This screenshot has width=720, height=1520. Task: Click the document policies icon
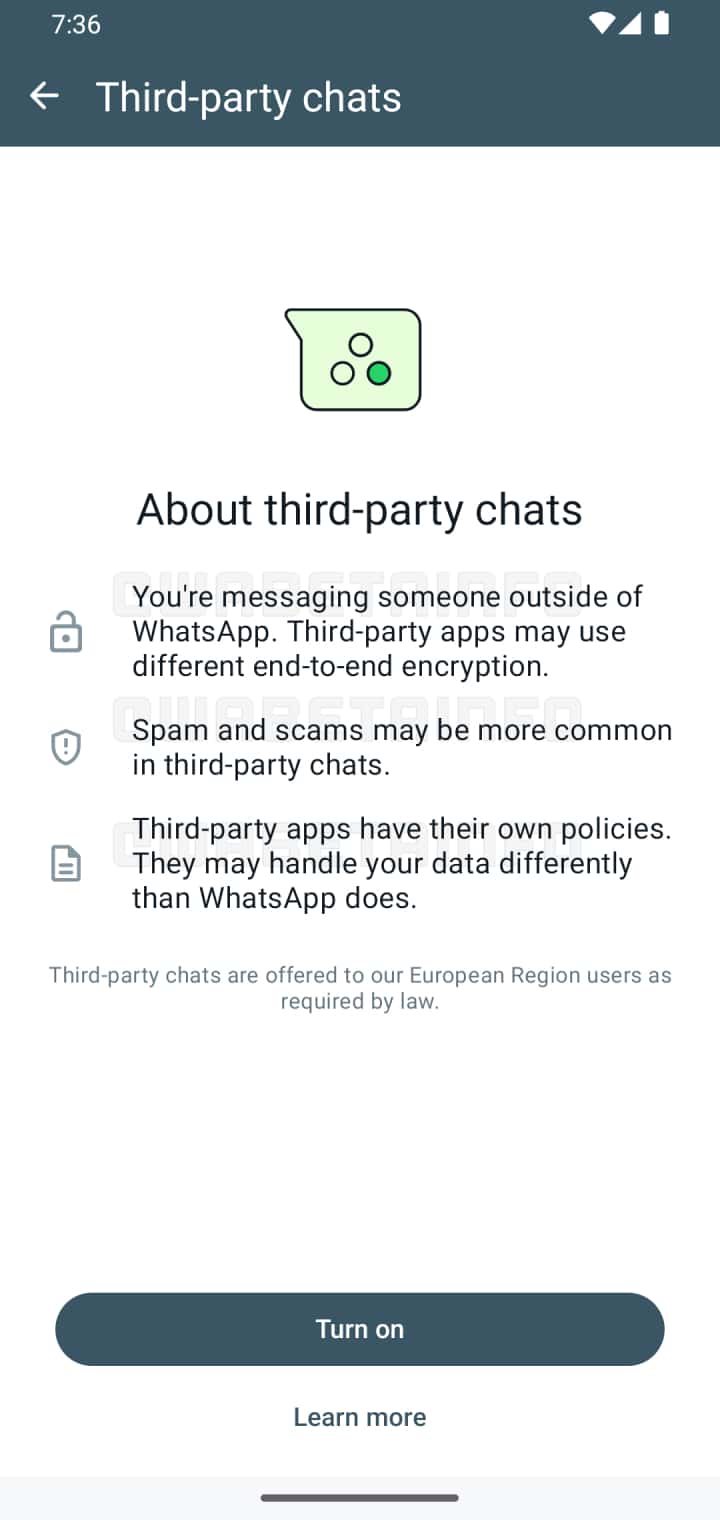click(x=66, y=864)
